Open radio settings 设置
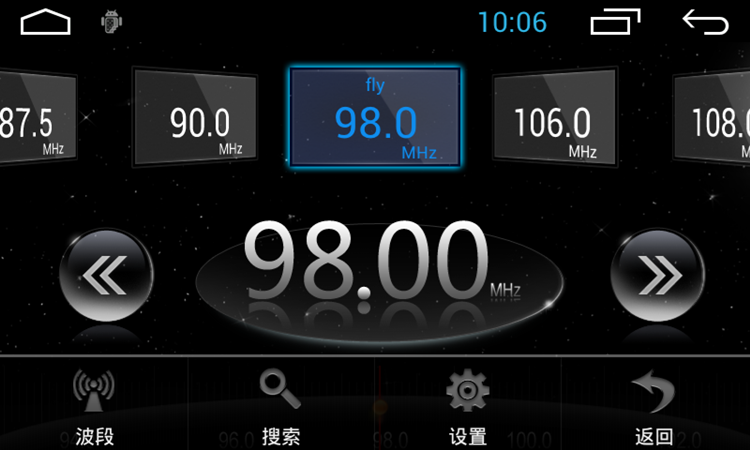Screen dimensions: 750x450 click(467, 406)
